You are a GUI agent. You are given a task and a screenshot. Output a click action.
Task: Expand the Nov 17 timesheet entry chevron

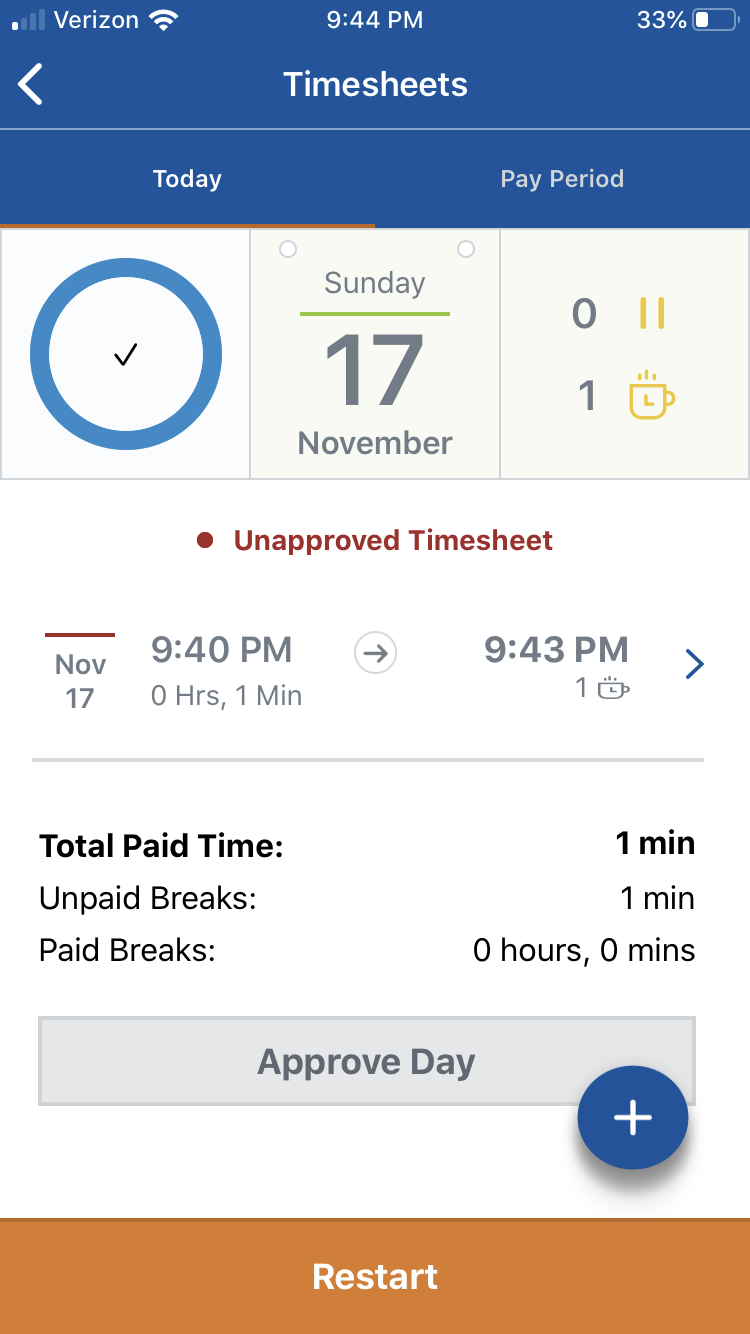(694, 663)
